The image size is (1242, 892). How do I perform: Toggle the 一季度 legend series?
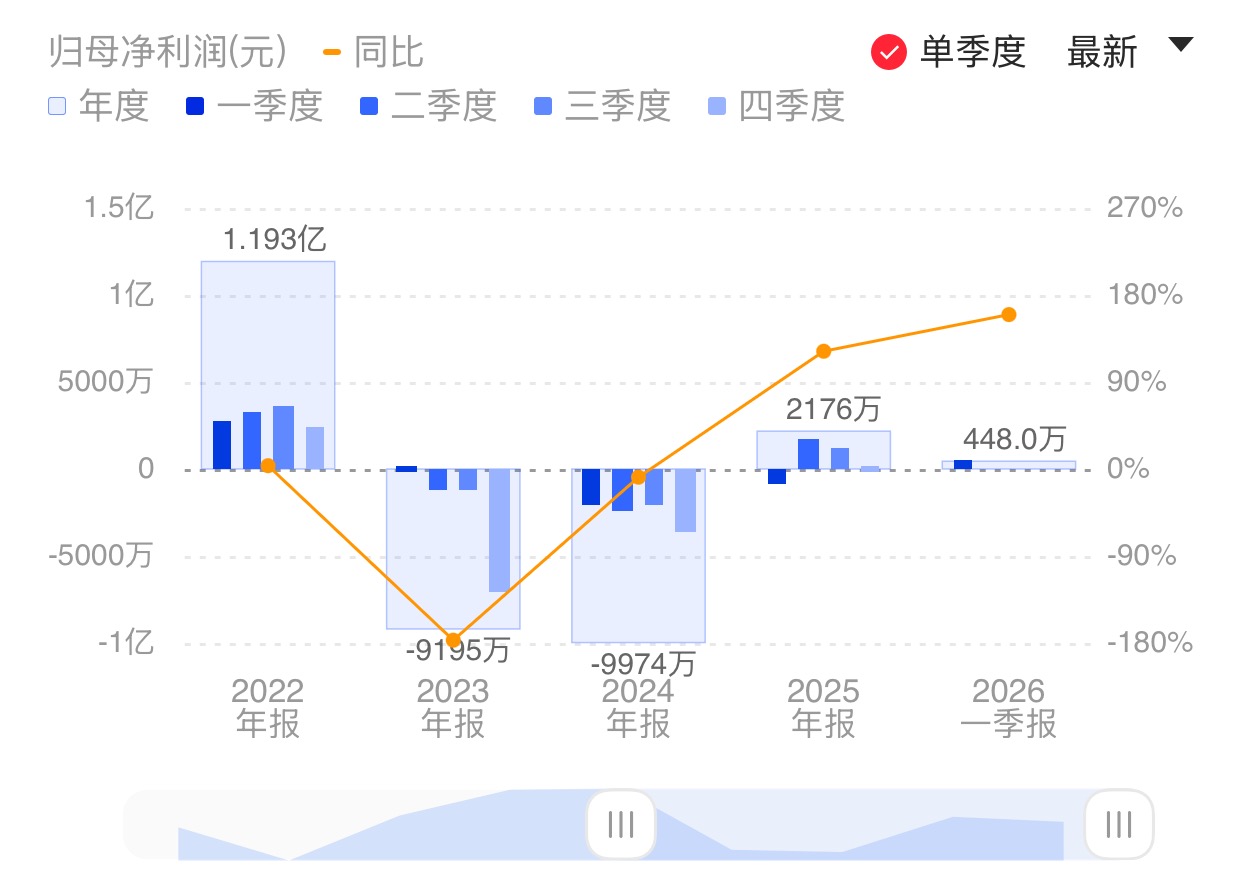255,106
